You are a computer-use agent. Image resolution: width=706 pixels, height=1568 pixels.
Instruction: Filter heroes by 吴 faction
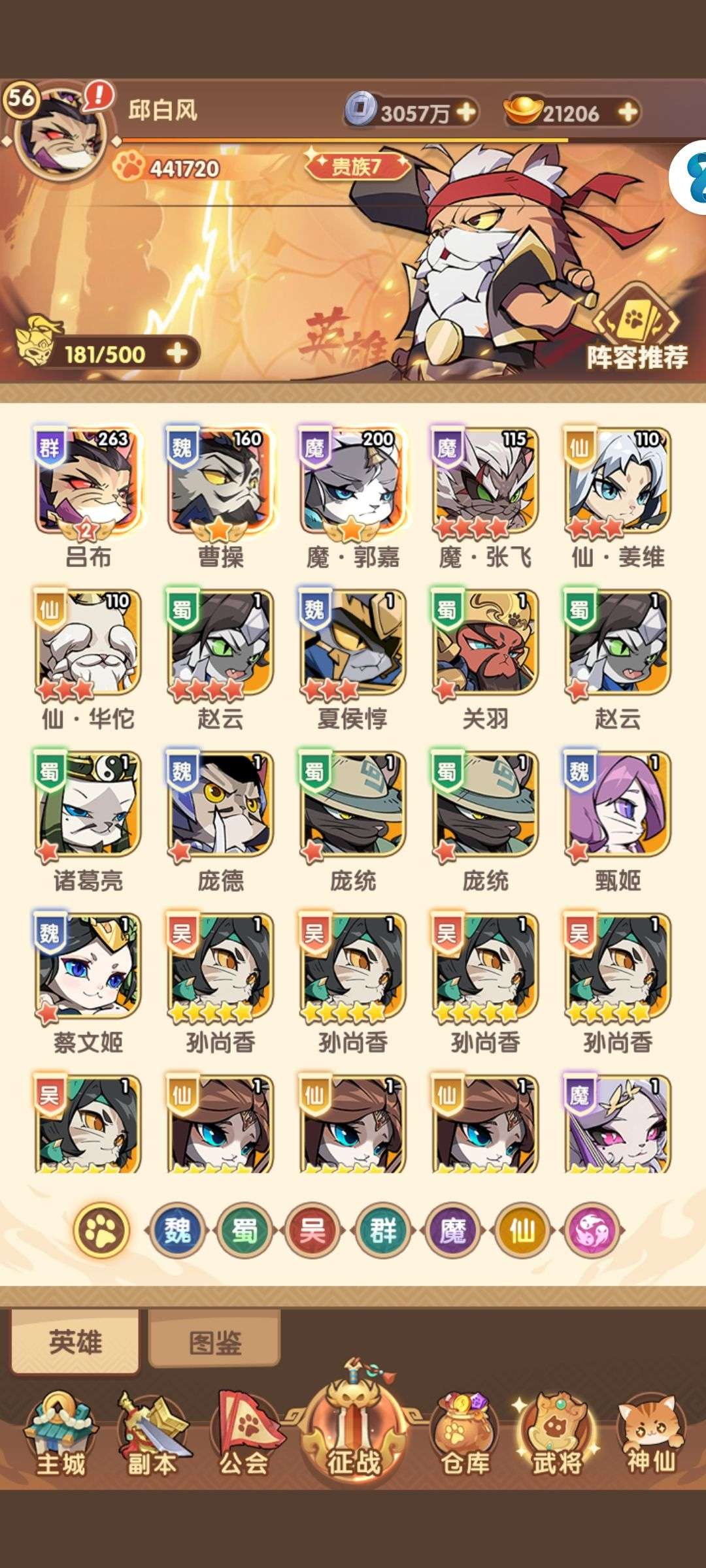(x=313, y=1231)
